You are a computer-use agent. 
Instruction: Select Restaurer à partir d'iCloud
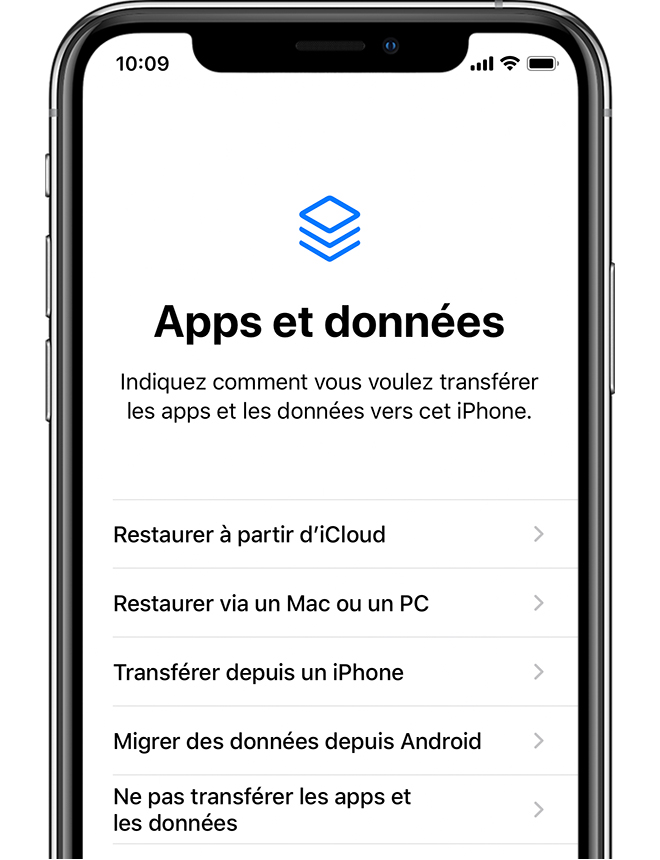tap(330, 535)
